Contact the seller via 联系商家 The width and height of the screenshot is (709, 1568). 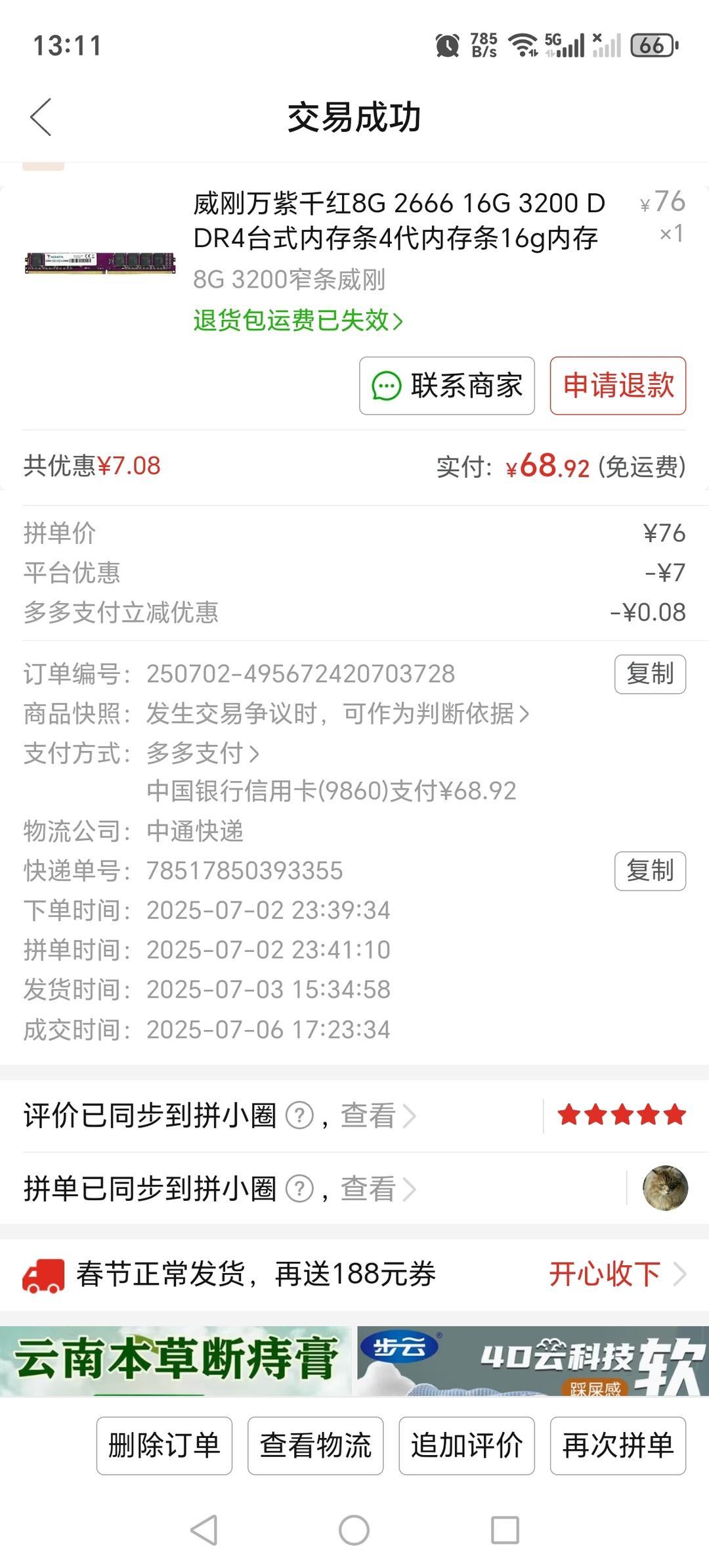[446, 386]
